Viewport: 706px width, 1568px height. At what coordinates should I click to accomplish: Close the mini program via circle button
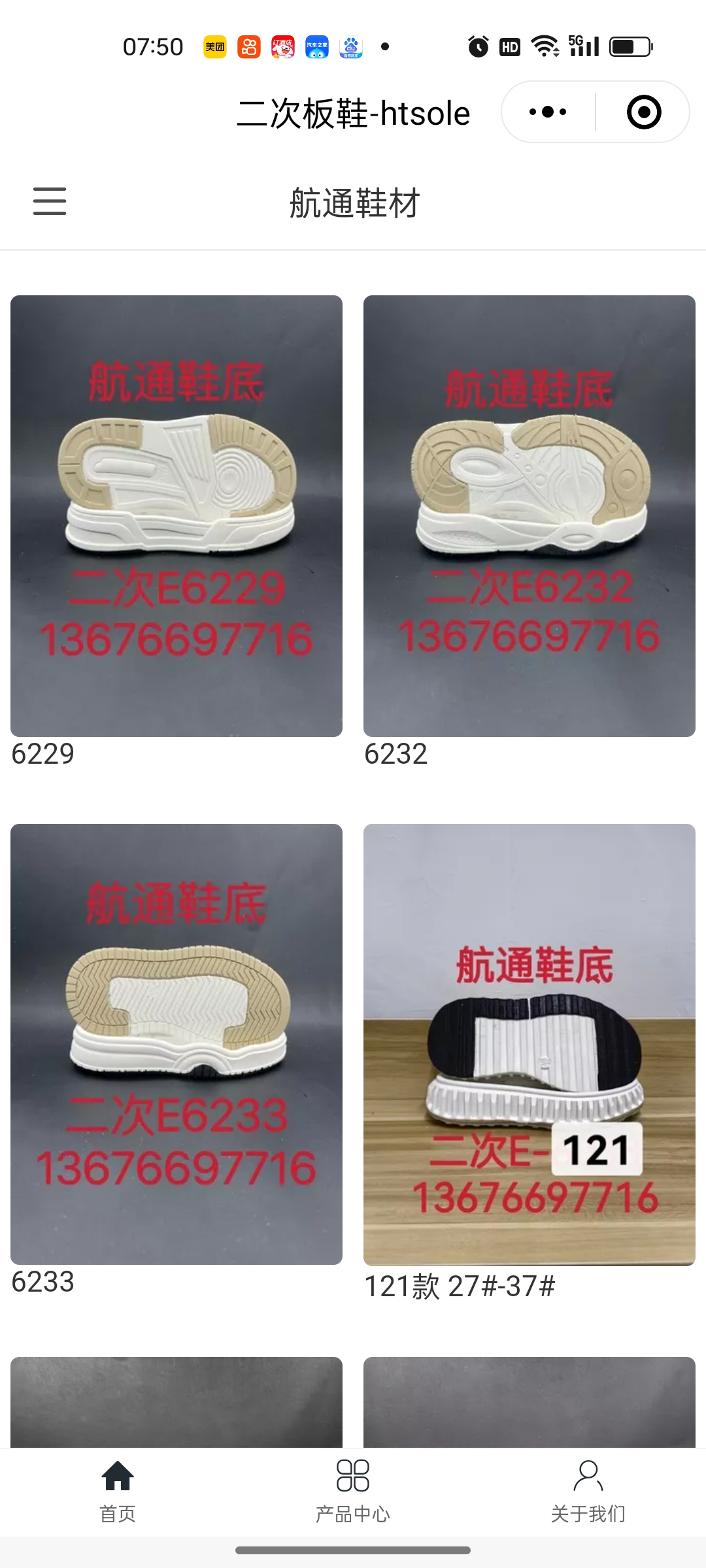644,112
